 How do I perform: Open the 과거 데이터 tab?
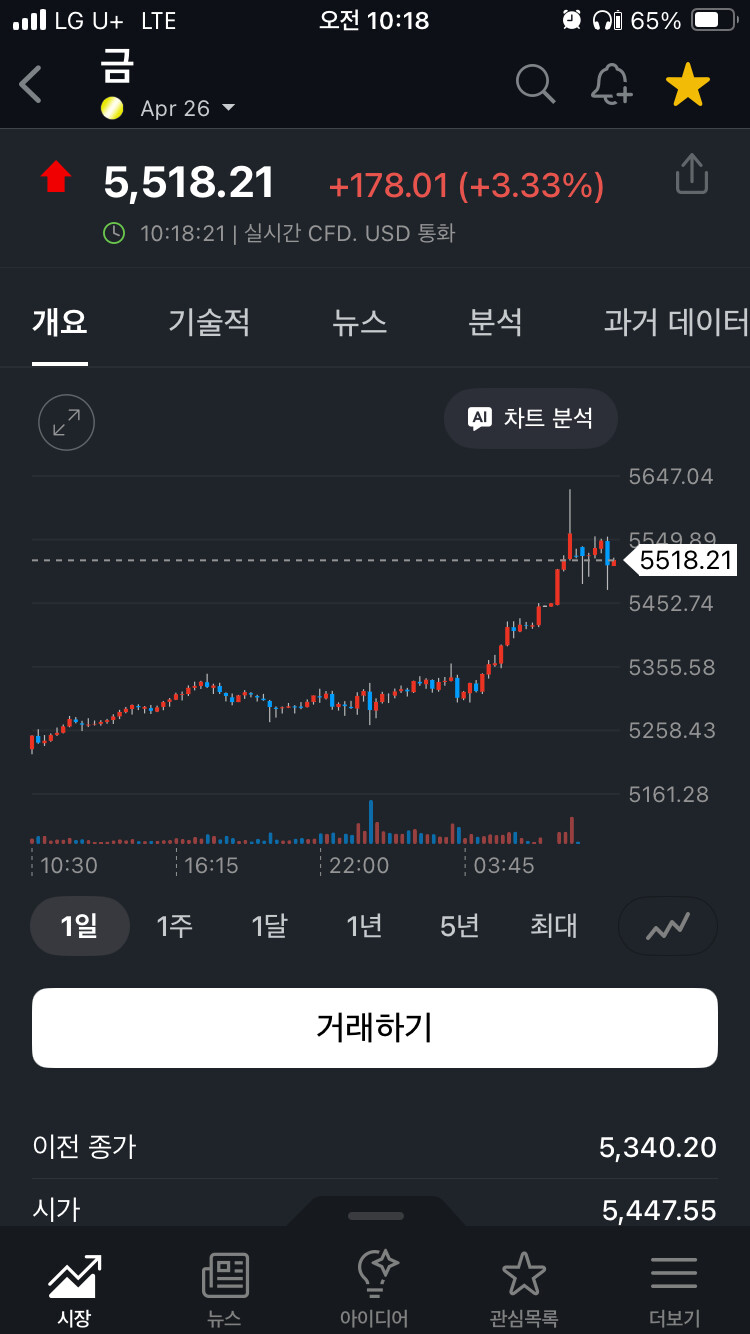pos(676,322)
